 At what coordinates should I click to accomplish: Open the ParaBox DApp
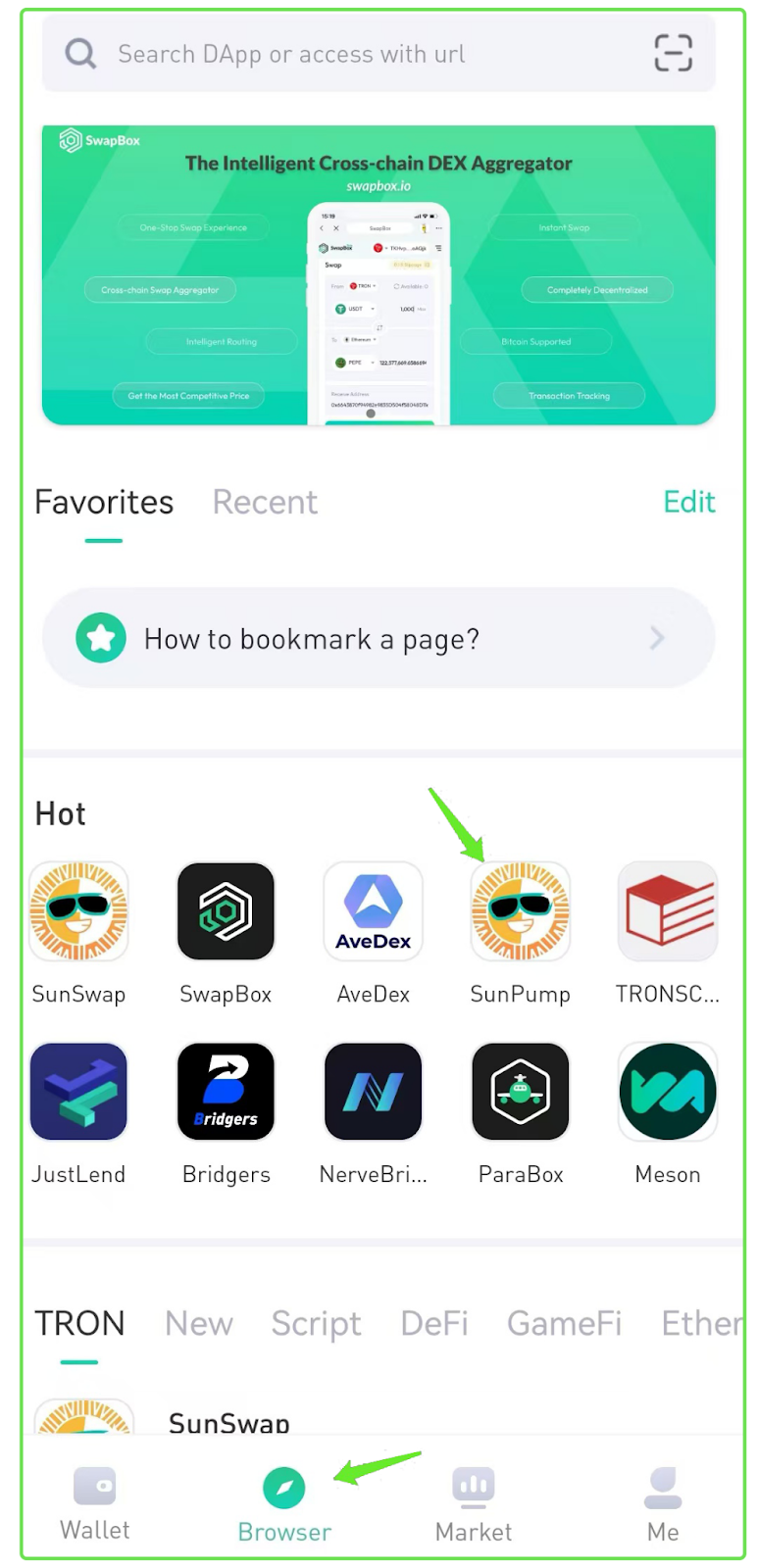click(x=520, y=1092)
